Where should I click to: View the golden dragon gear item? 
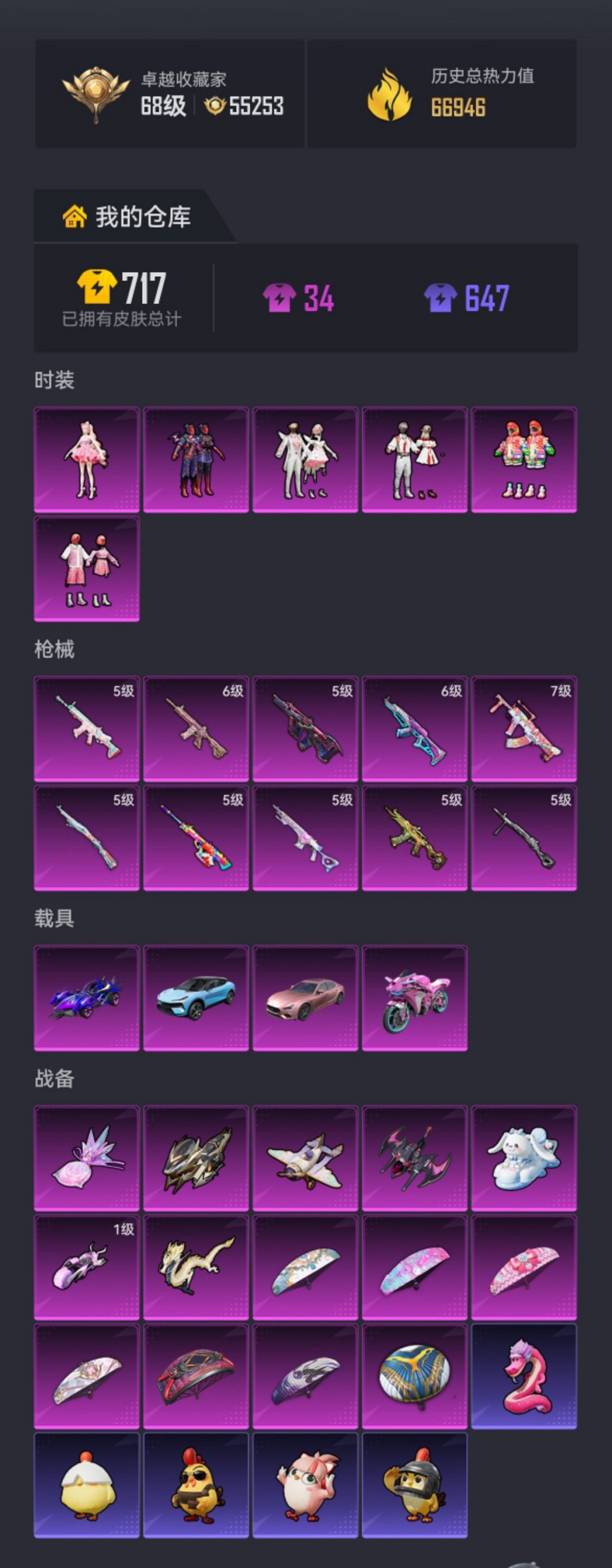(x=196, y=1267)
